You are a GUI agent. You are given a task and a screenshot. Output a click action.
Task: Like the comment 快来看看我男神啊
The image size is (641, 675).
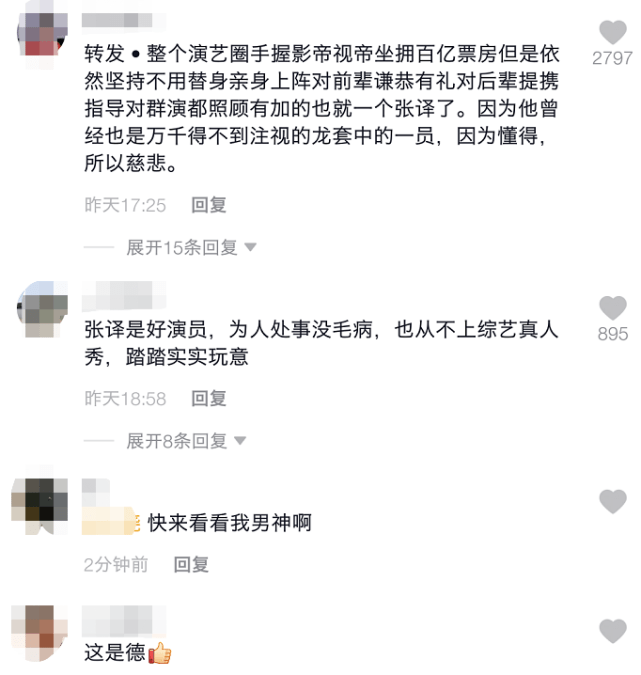612,501
